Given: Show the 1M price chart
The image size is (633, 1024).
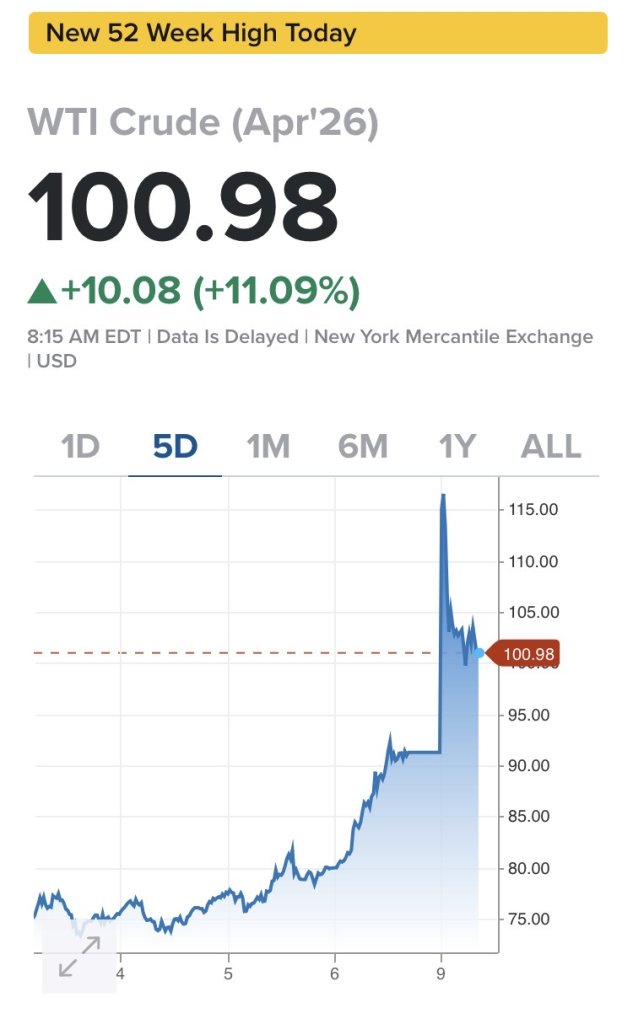Looking at the screenshot, I should (268, 447).
